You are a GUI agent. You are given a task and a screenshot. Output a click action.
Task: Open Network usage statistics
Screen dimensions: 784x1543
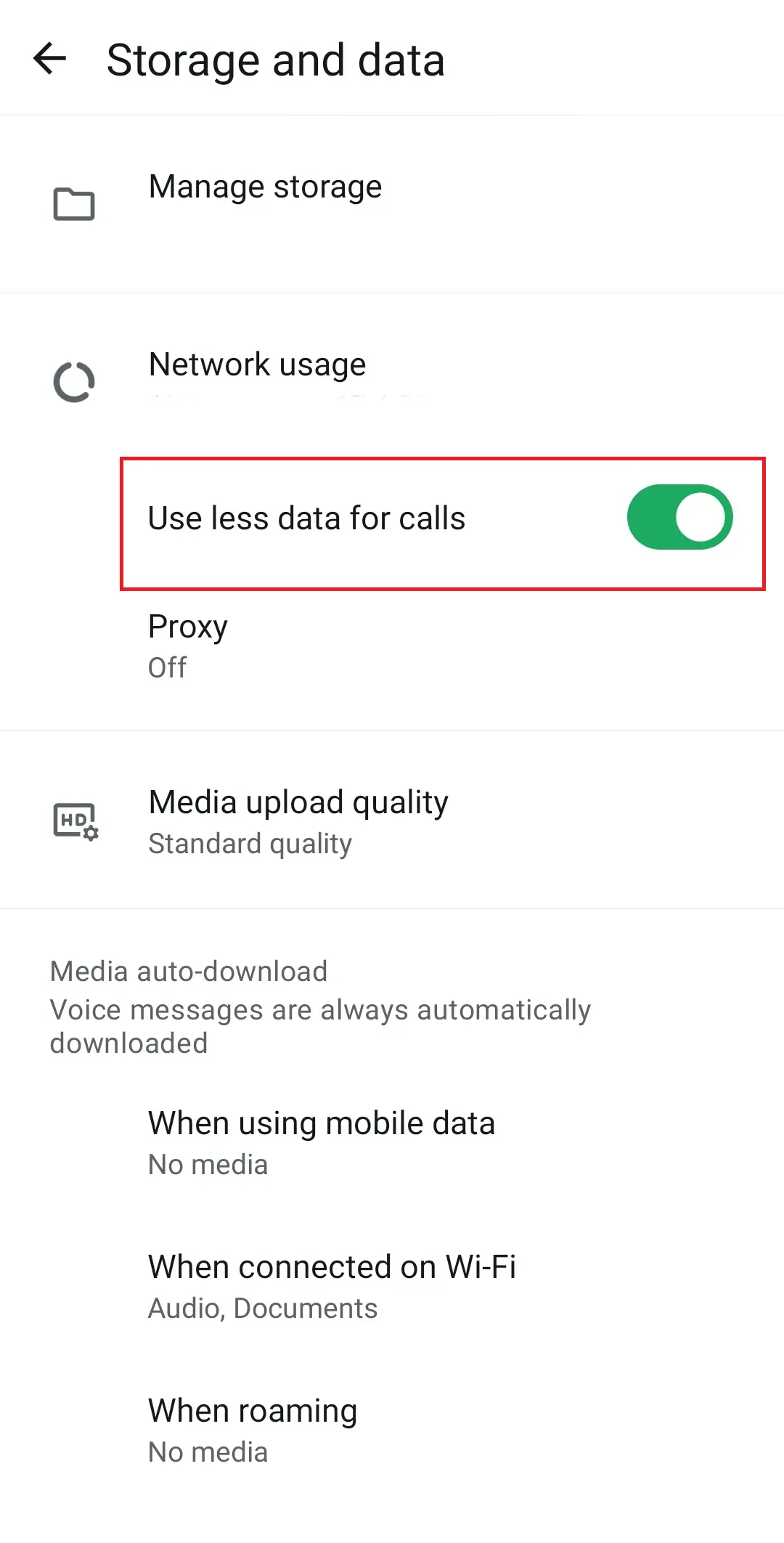257,364
